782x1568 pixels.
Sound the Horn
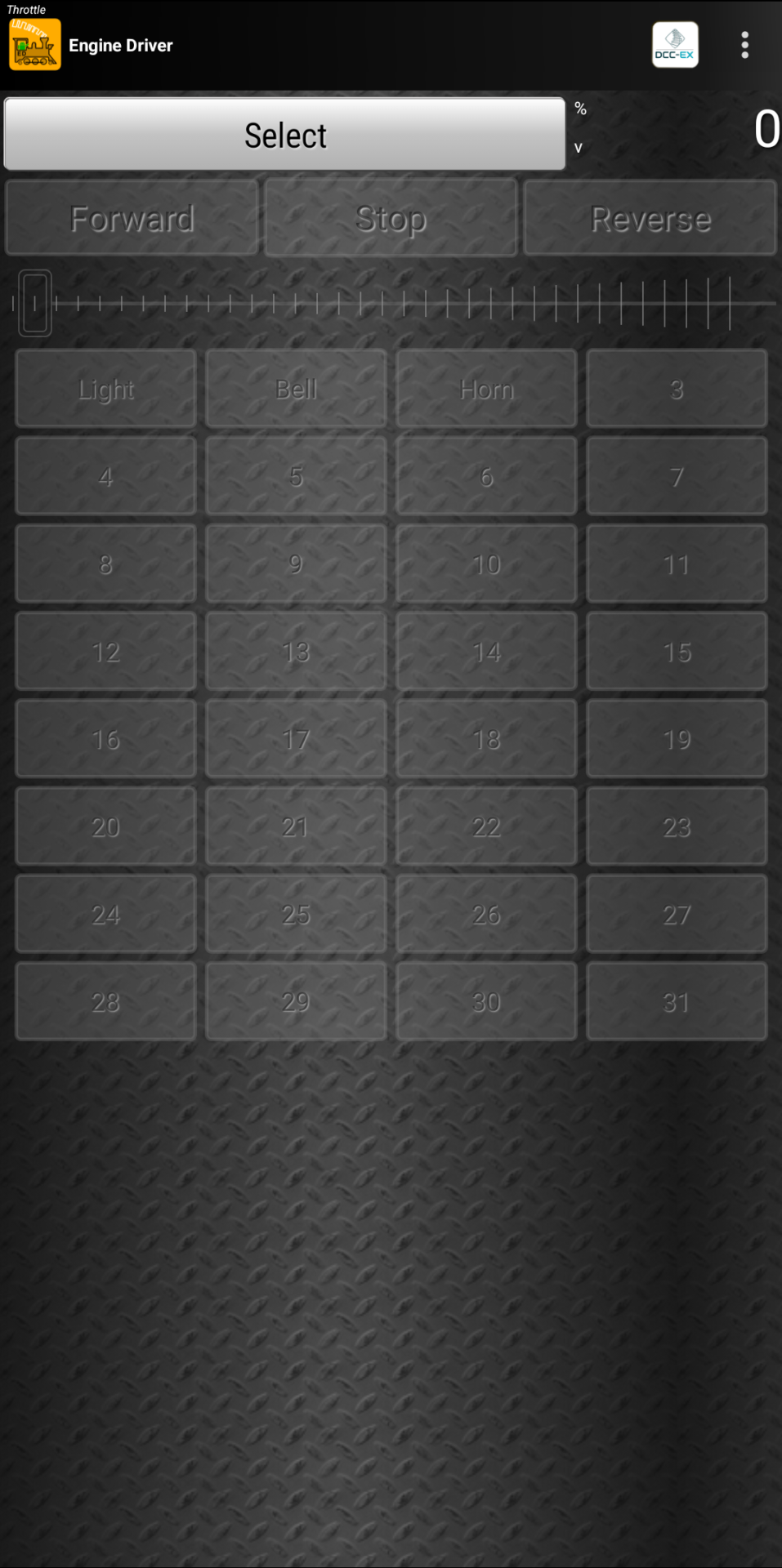486,389
